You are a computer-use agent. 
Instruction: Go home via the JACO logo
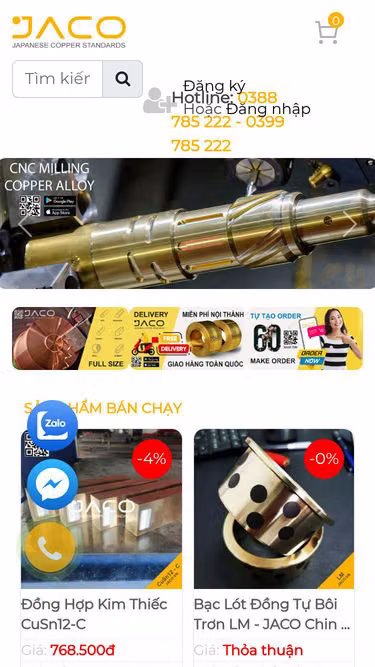click(x=69, y=32)
